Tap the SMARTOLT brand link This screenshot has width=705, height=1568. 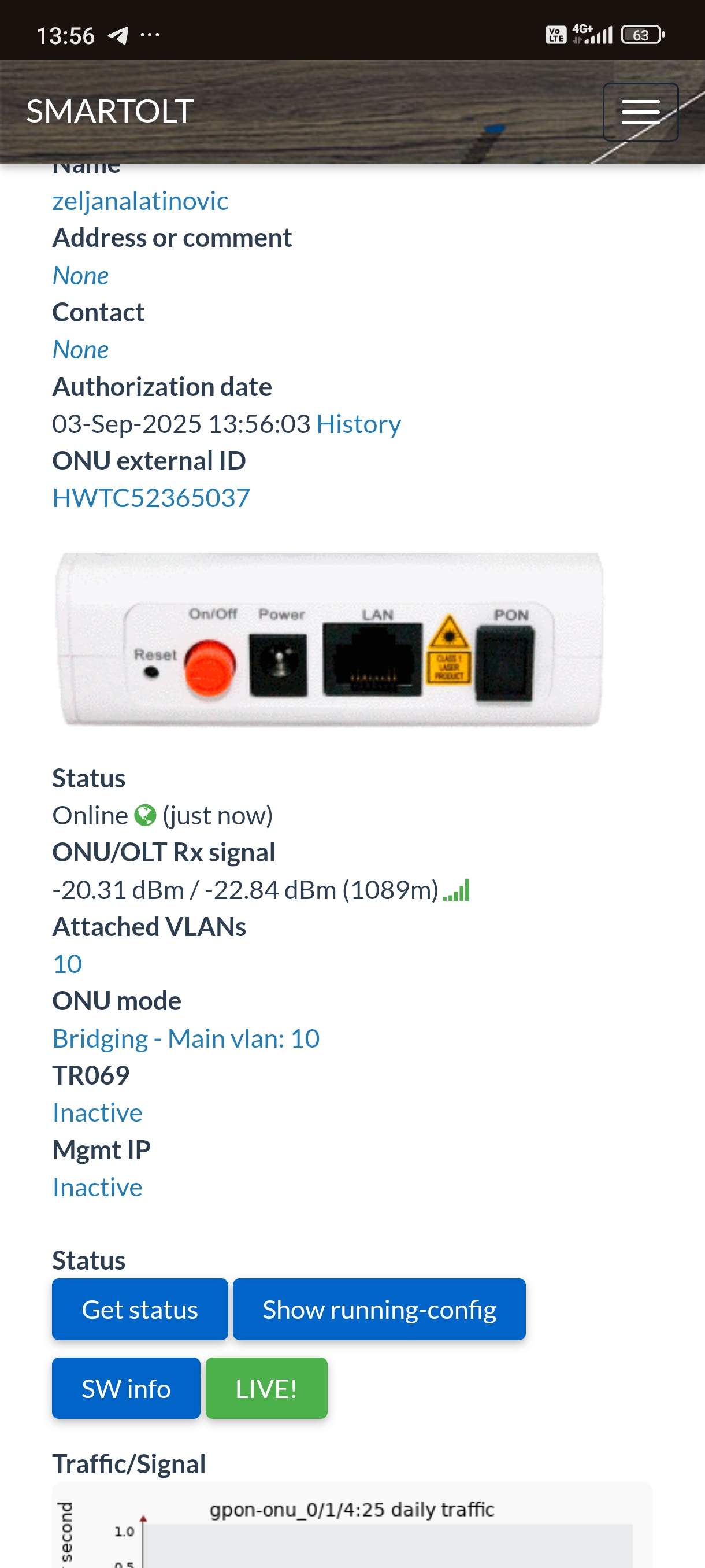click(110, 112)
